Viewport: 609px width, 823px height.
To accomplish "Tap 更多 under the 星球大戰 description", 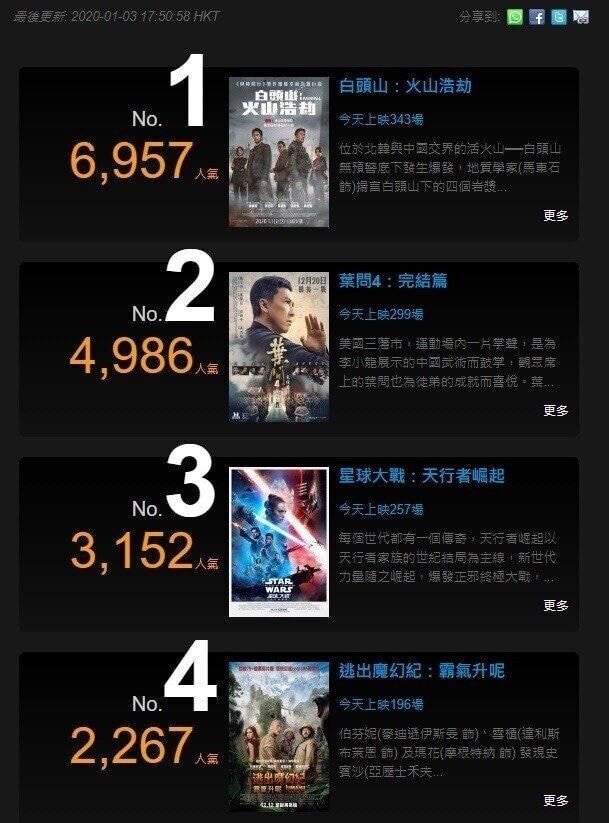I will pos(556,606).
